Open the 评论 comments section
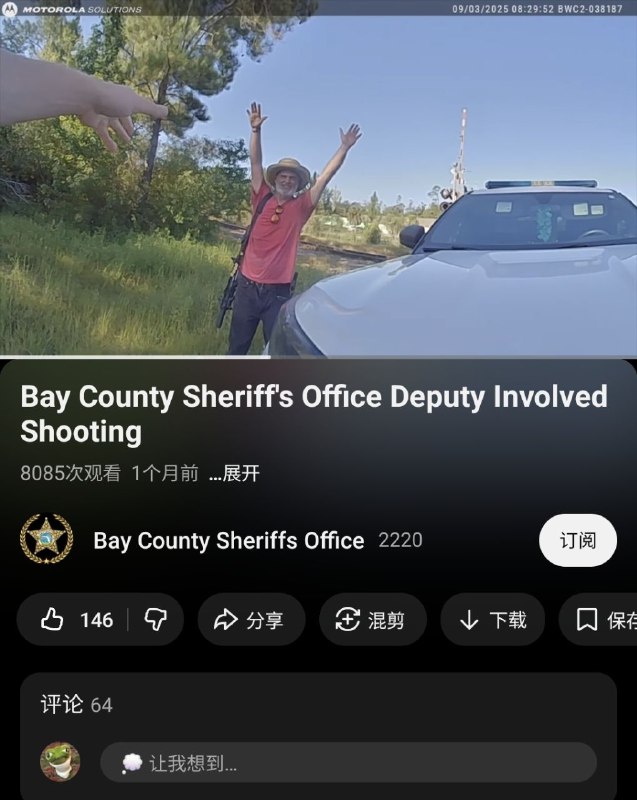637x800 pixels. (x=76, y=705)
